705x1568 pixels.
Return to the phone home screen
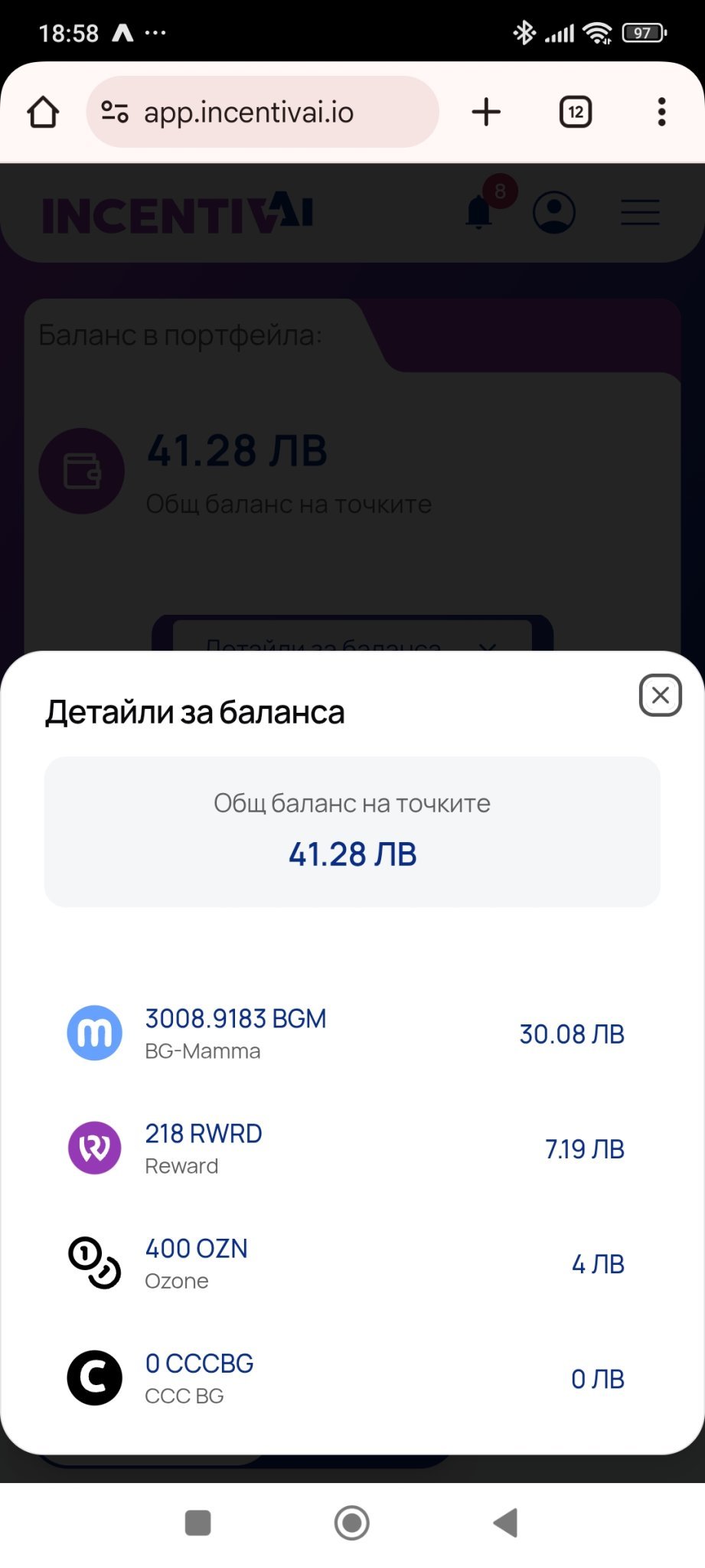click(352, 1523)
